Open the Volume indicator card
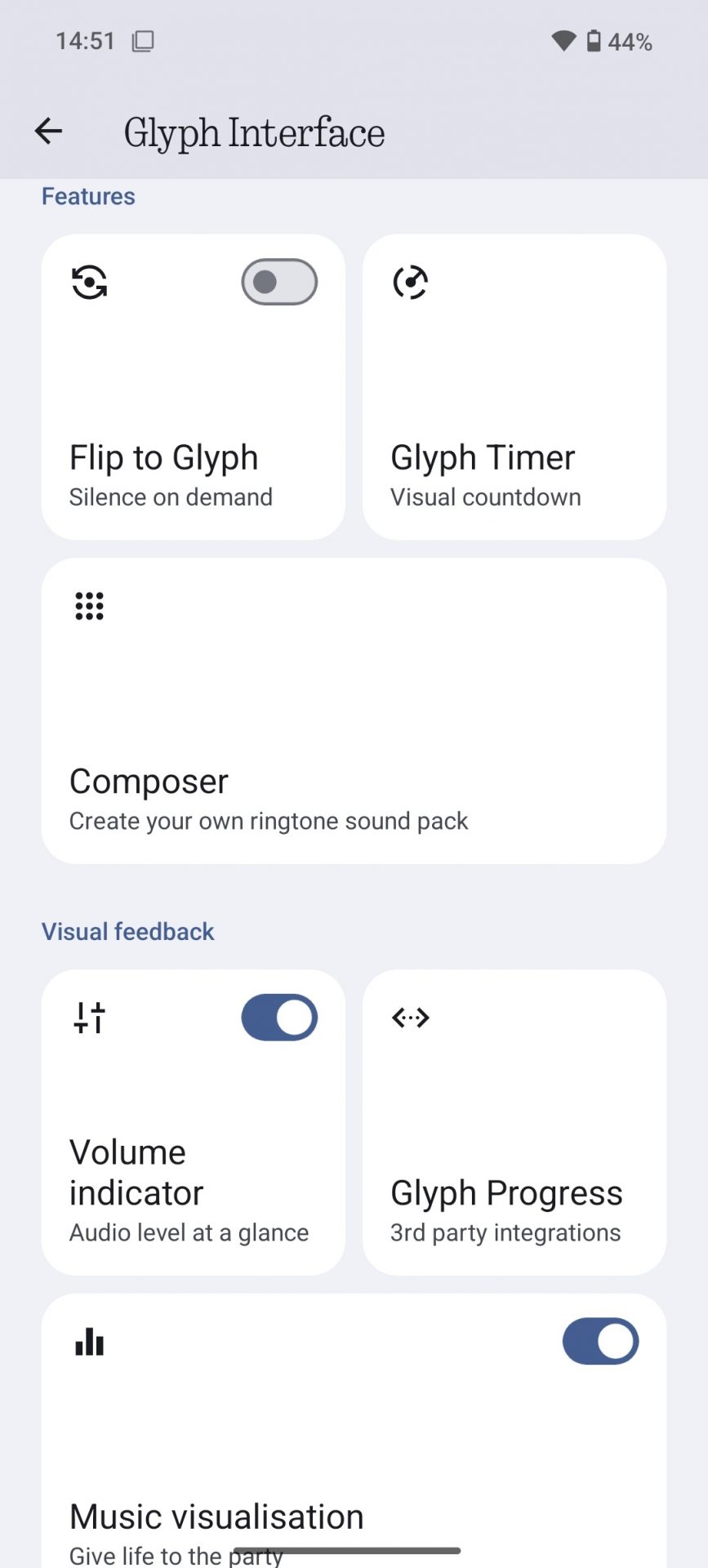708x1568 pixels. [x=163, y=1176]
